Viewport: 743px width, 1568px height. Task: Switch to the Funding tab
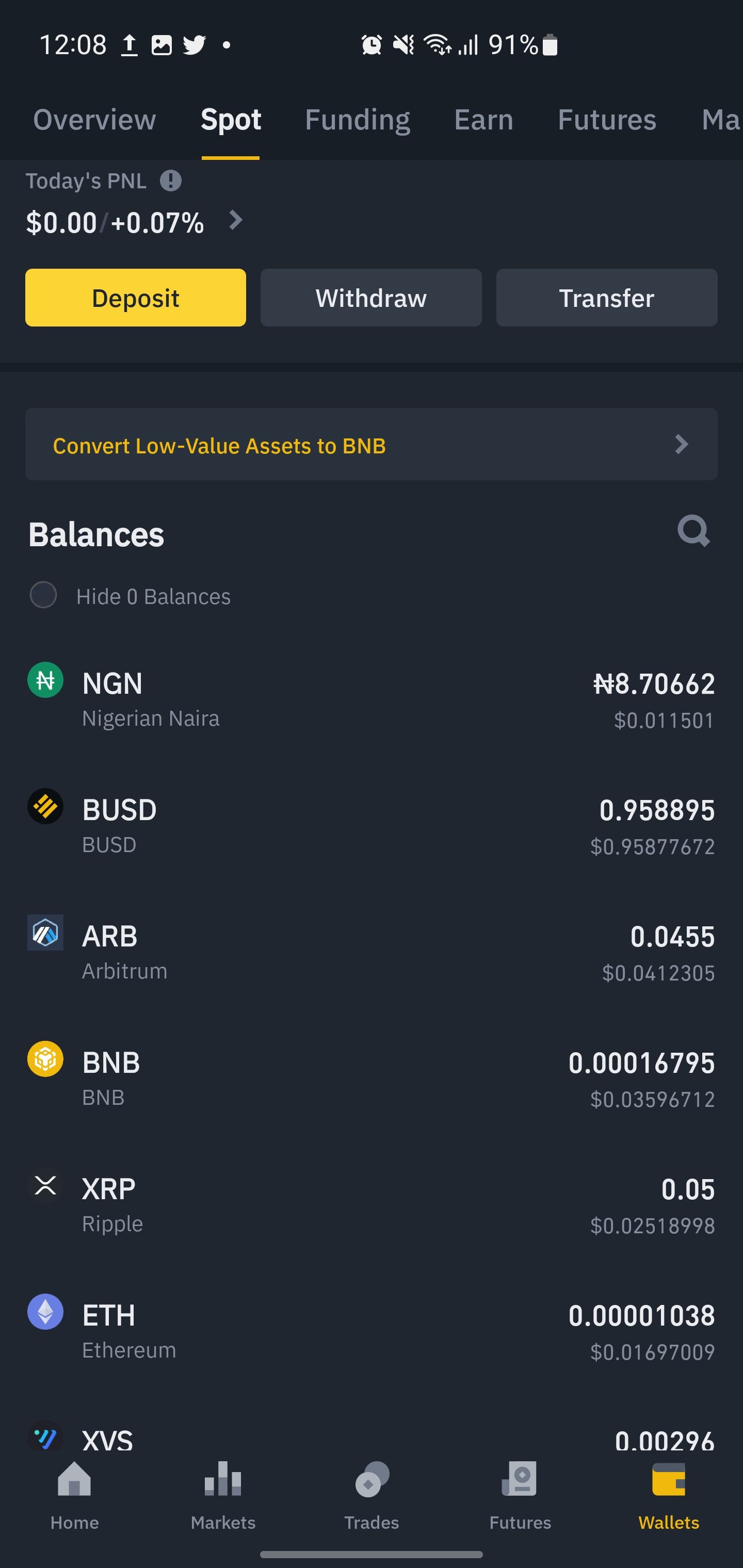357,119
